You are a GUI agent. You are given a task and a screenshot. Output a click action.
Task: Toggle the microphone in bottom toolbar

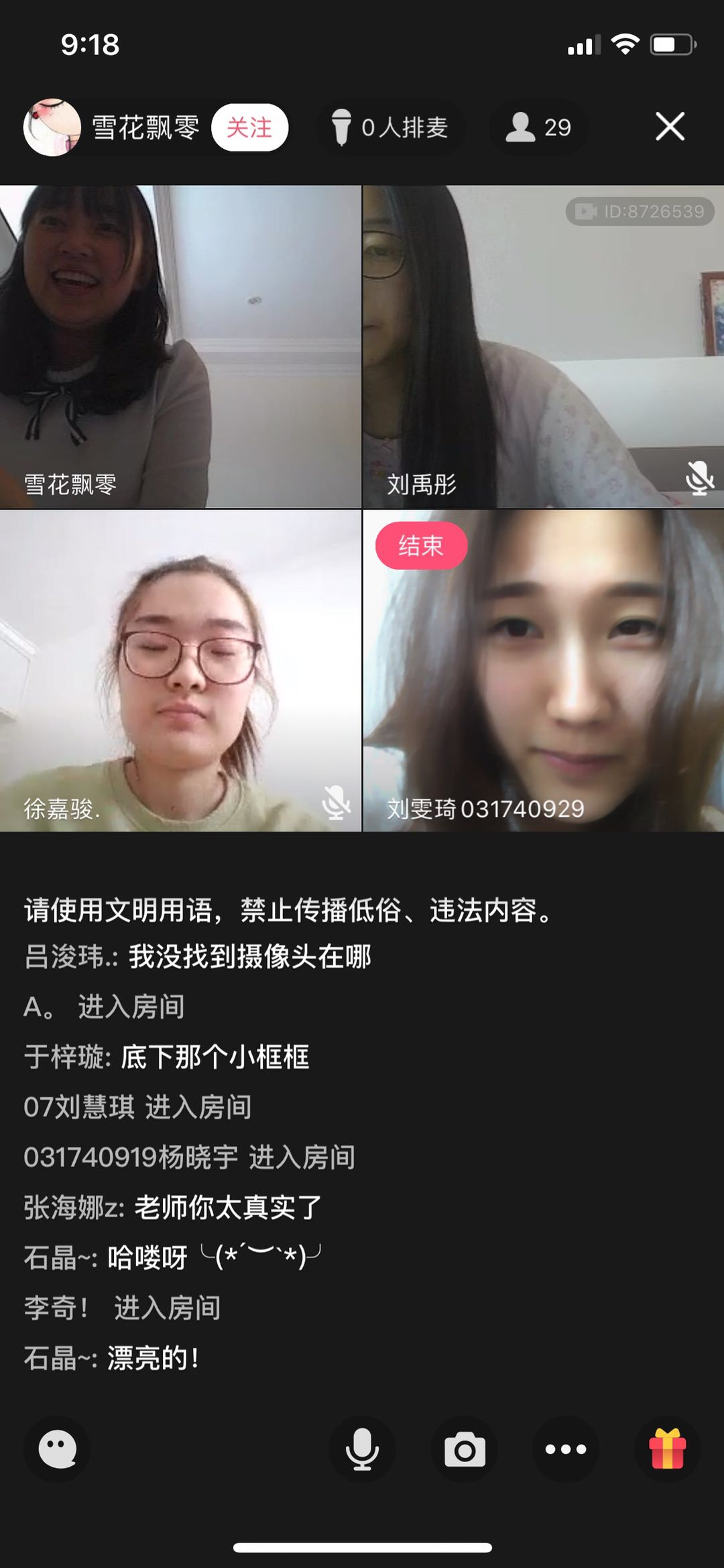tap(362, 1449)
